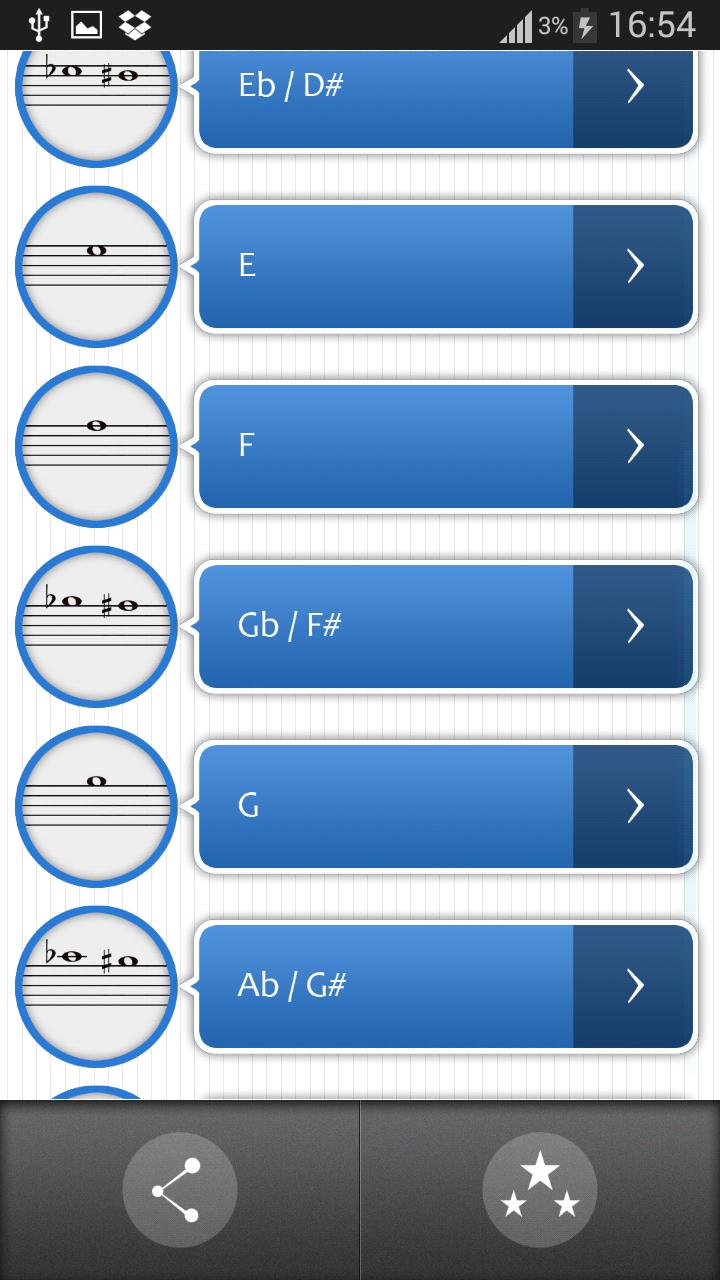
Task: Expand the Eb/D# entry via its chevron
Action: [635, 87]
